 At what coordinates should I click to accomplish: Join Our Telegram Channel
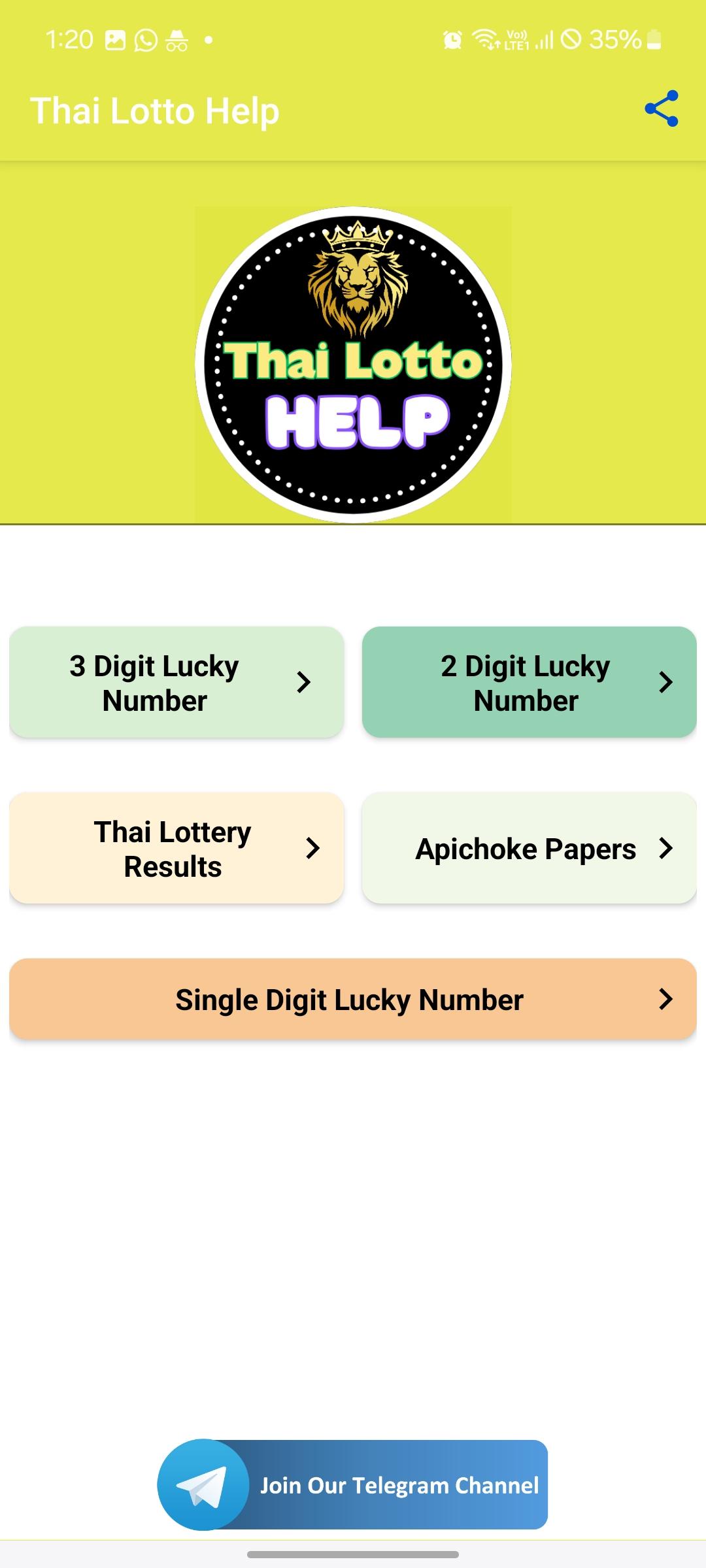353,1484
